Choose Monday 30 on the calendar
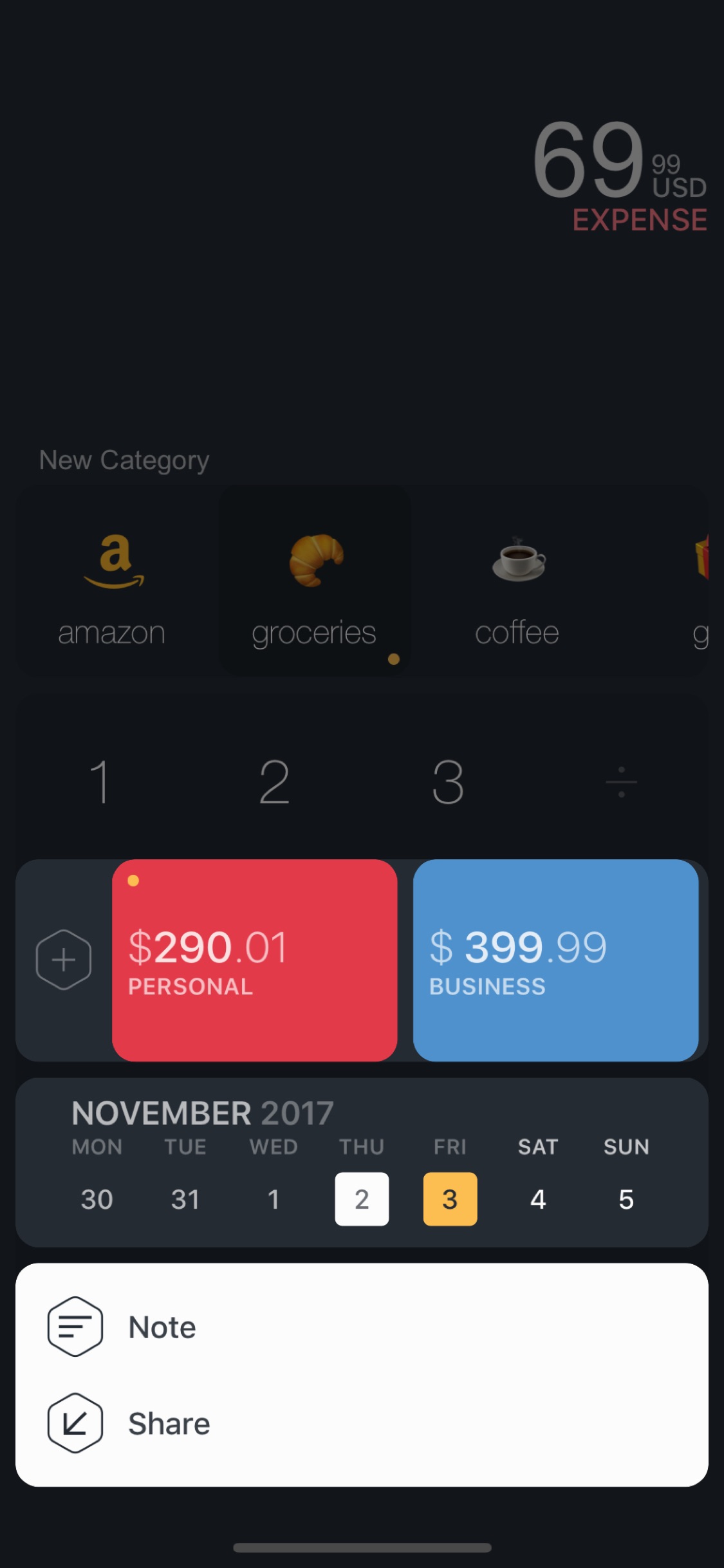The width and height of the screenshot is (724, 1568). pyautogui.click(x=97, y=1199)
